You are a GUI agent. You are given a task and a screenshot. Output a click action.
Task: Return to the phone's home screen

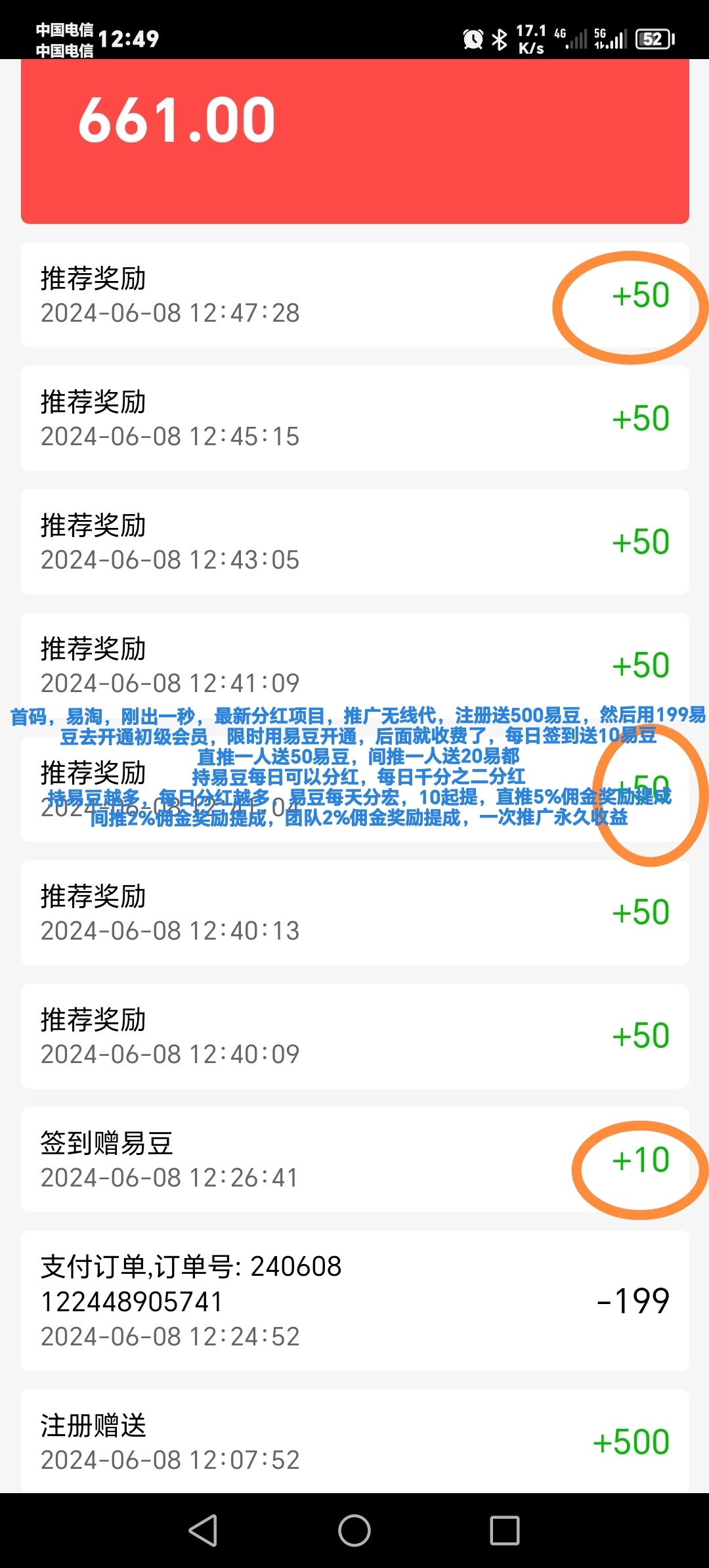tap(354, 1531)
